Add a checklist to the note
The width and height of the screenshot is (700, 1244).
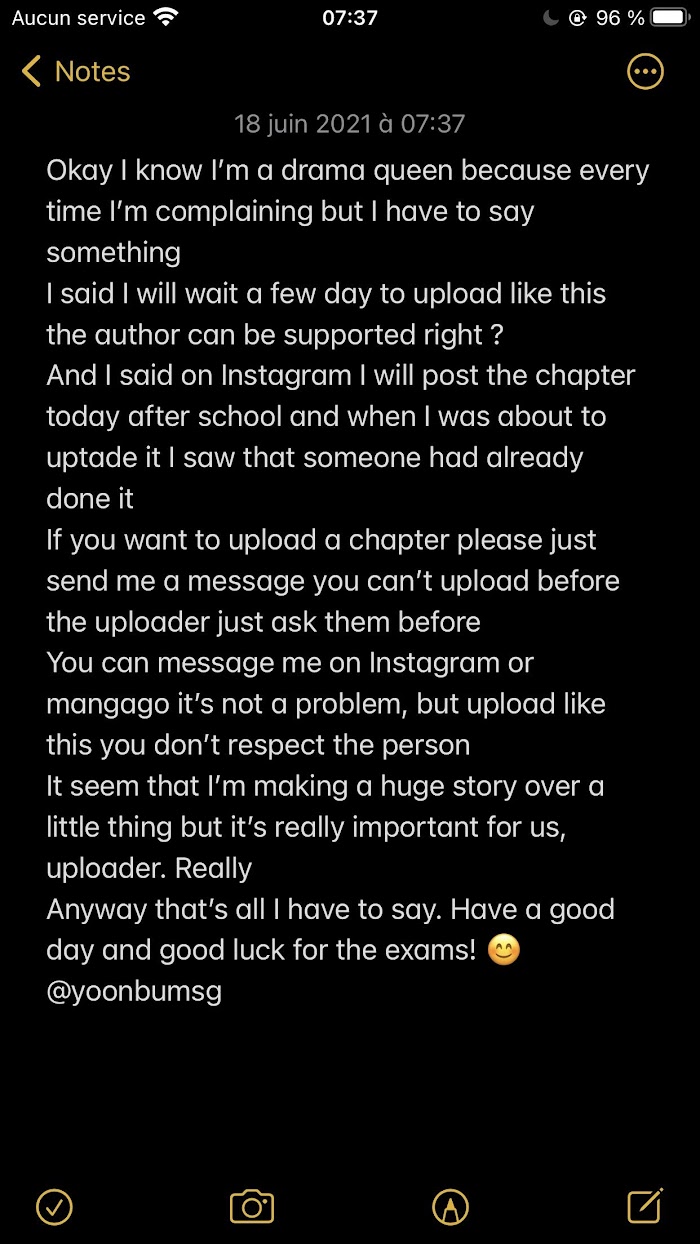tap(54, 1207)
